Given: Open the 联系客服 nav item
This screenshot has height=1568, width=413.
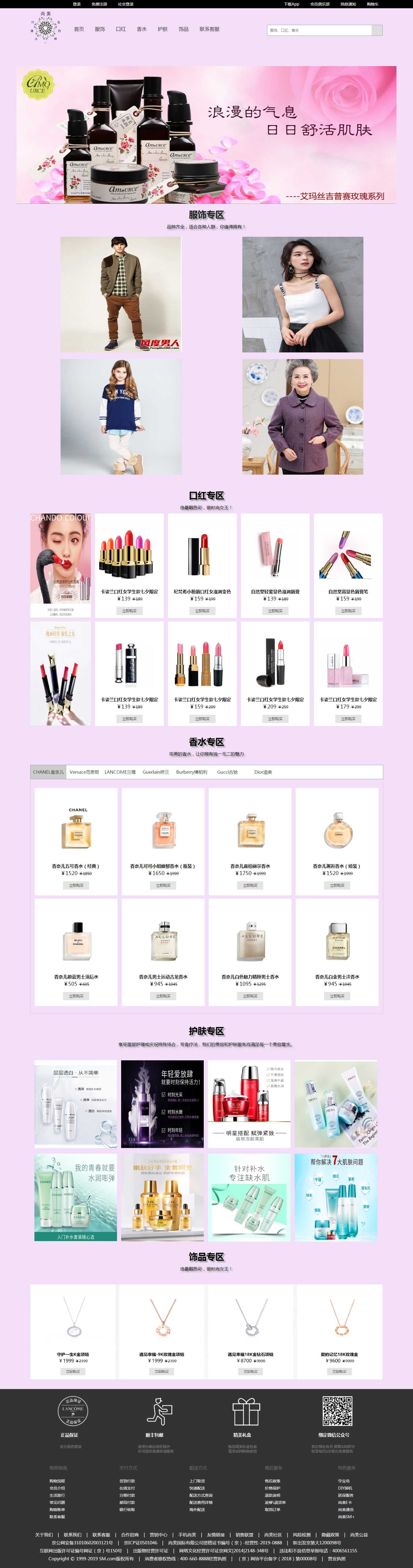Looking at the screenshot, I should pyautogui.click(x=209, y=29).
